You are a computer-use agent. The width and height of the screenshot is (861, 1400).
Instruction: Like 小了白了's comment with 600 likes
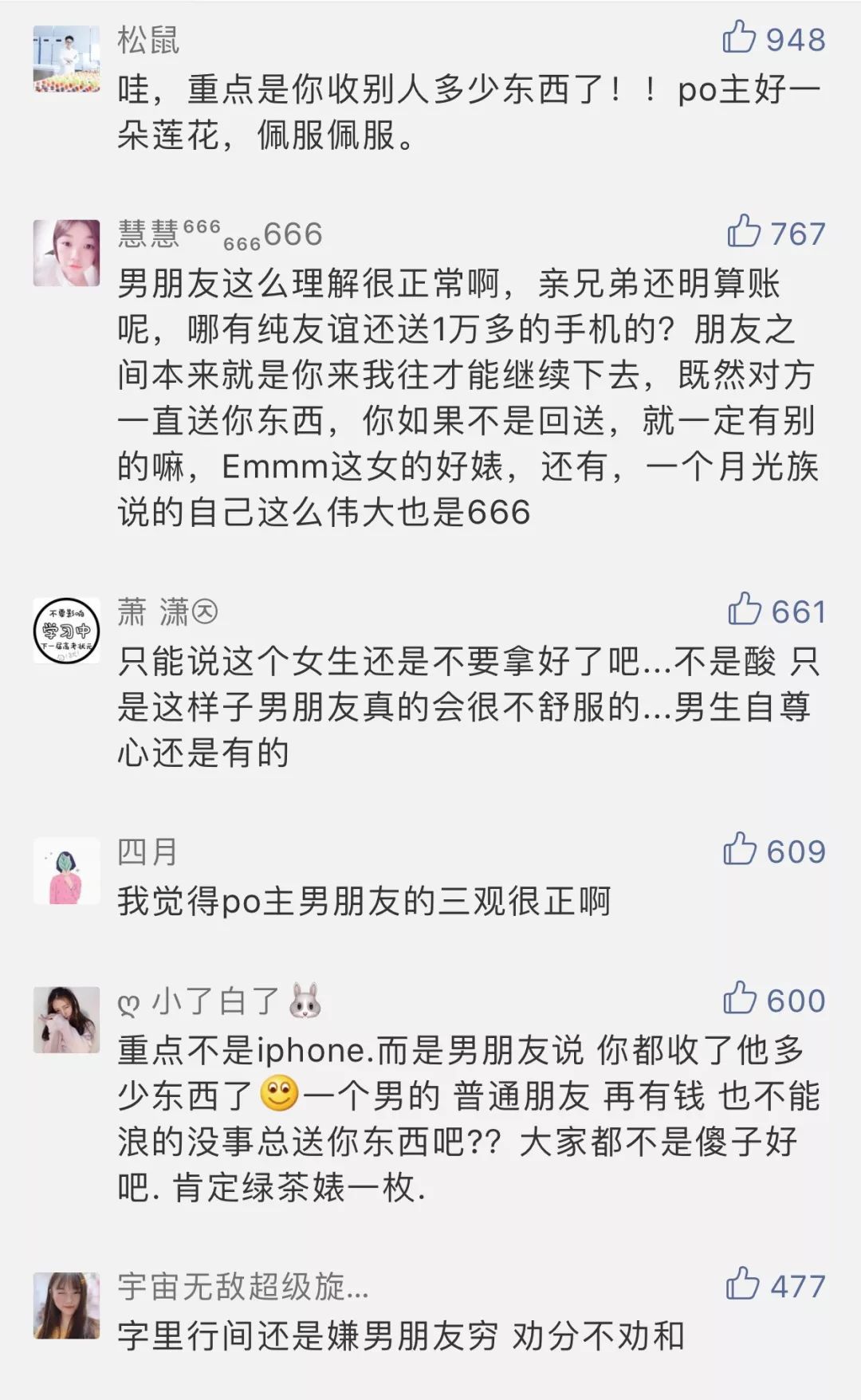739,998
